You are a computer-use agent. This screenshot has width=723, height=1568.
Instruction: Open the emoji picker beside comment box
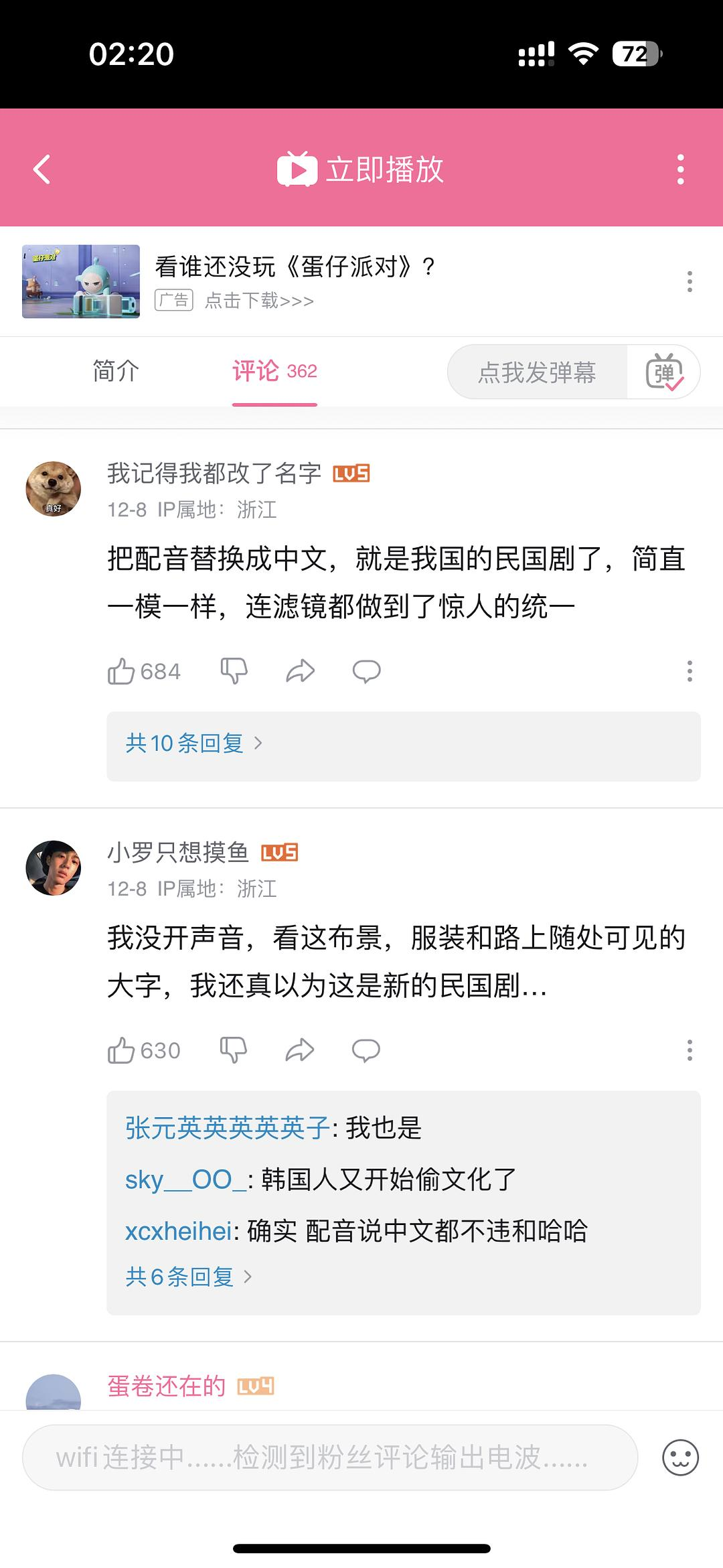680,1457
